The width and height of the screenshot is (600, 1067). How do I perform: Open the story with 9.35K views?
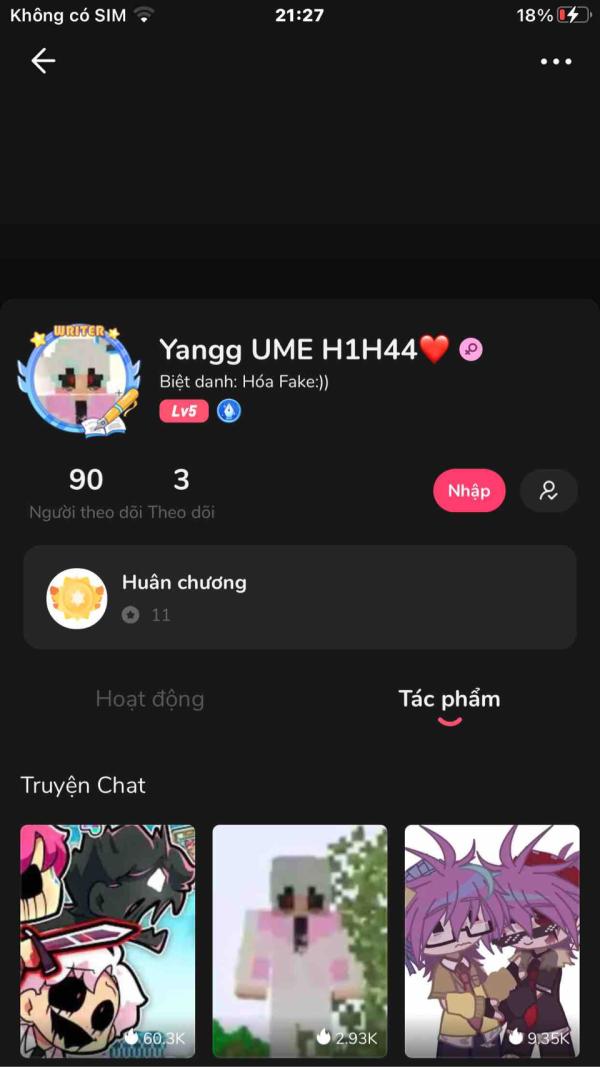[x=492, y=940]
